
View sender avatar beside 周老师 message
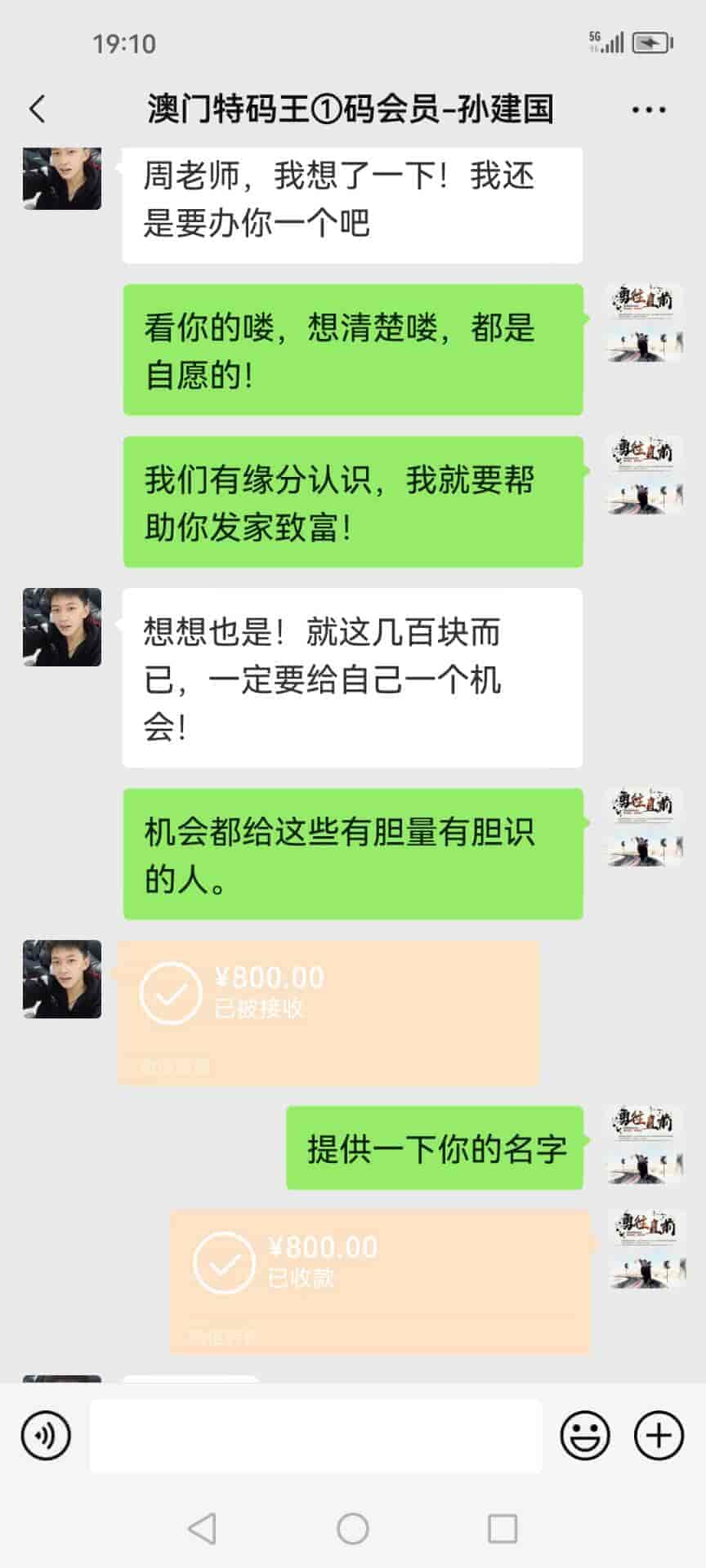[62, 176]
